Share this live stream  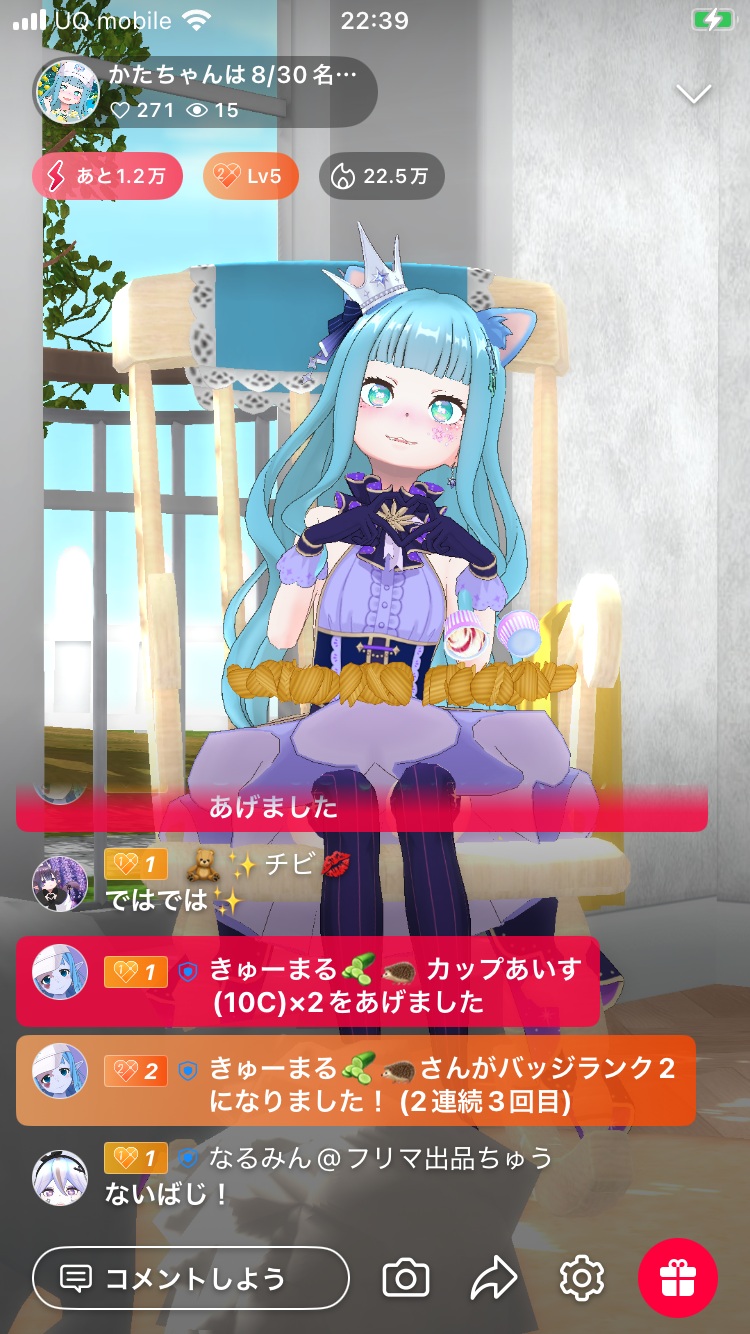494,1277
